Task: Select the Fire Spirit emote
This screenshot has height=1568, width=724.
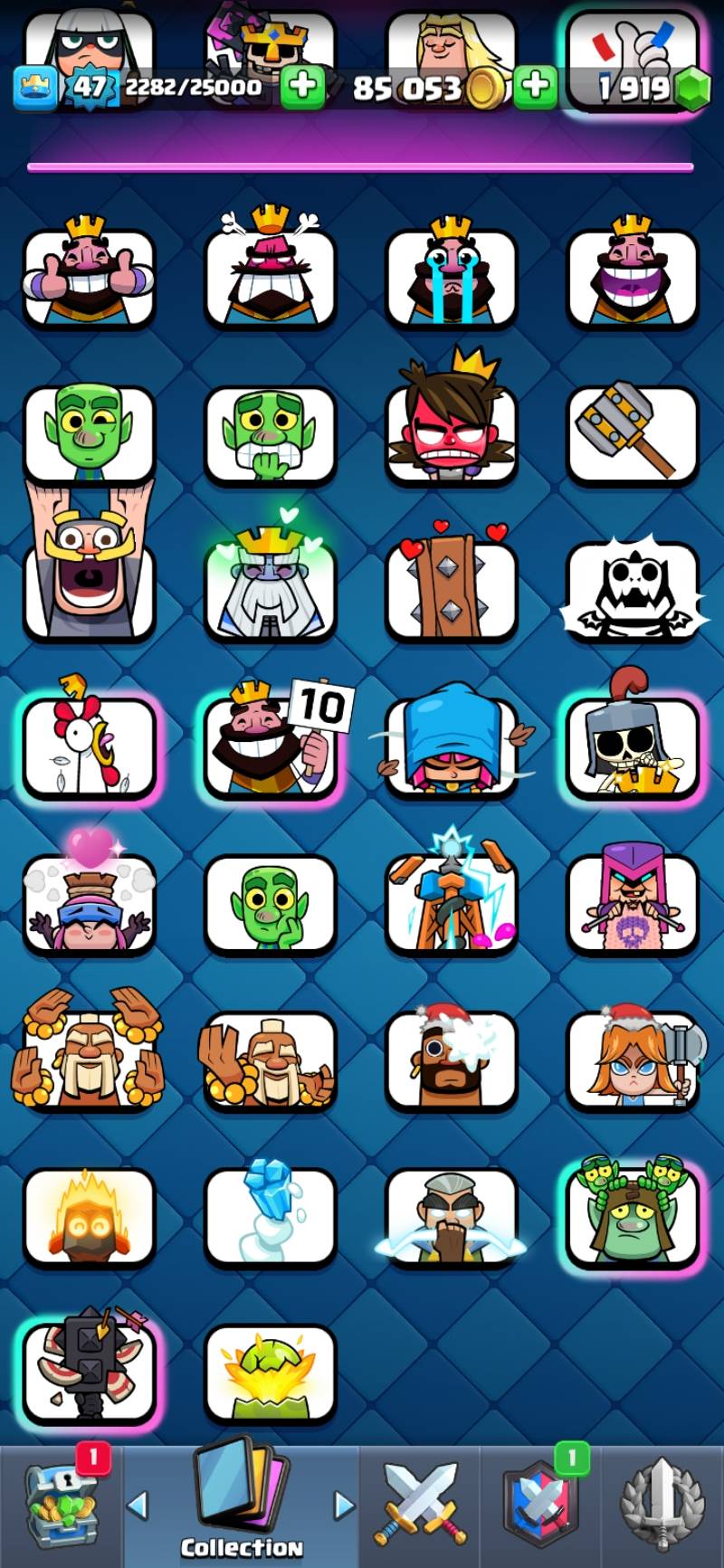Action: pyautogui.click(x=89, y=1215)
